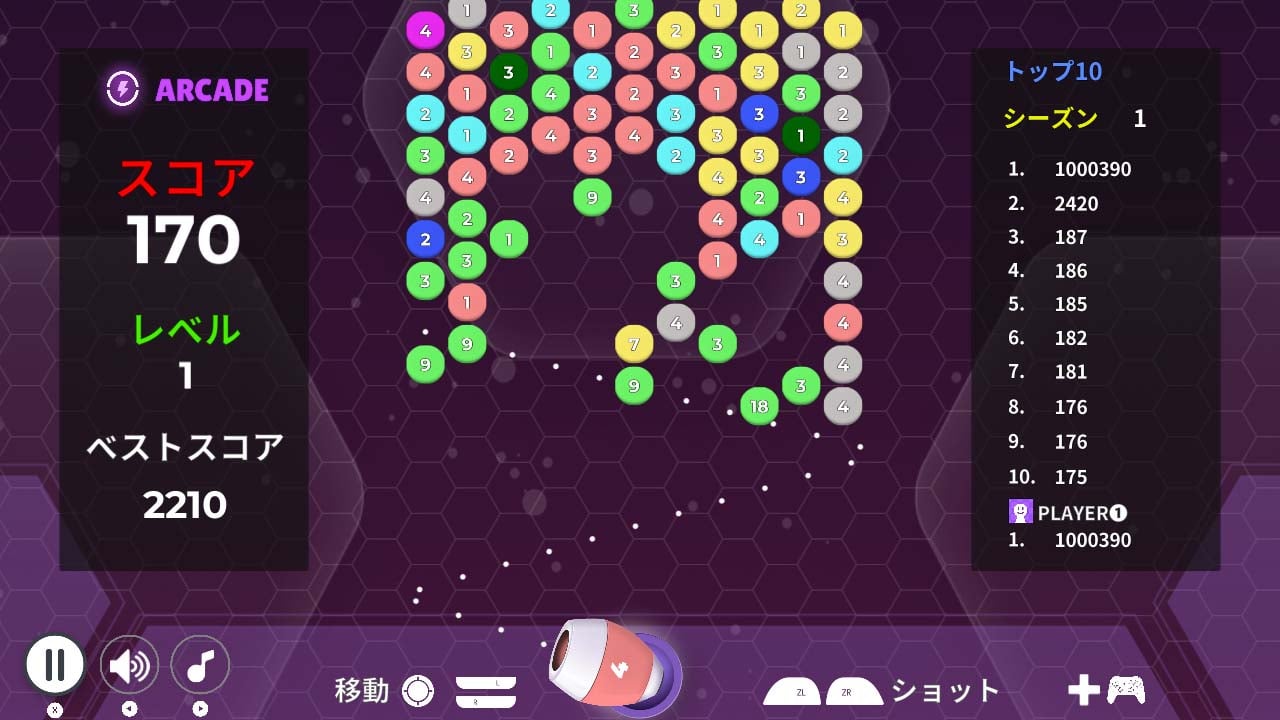Toggle the sound effects speaker icon

pyautogui.click(x=129, y=665)
